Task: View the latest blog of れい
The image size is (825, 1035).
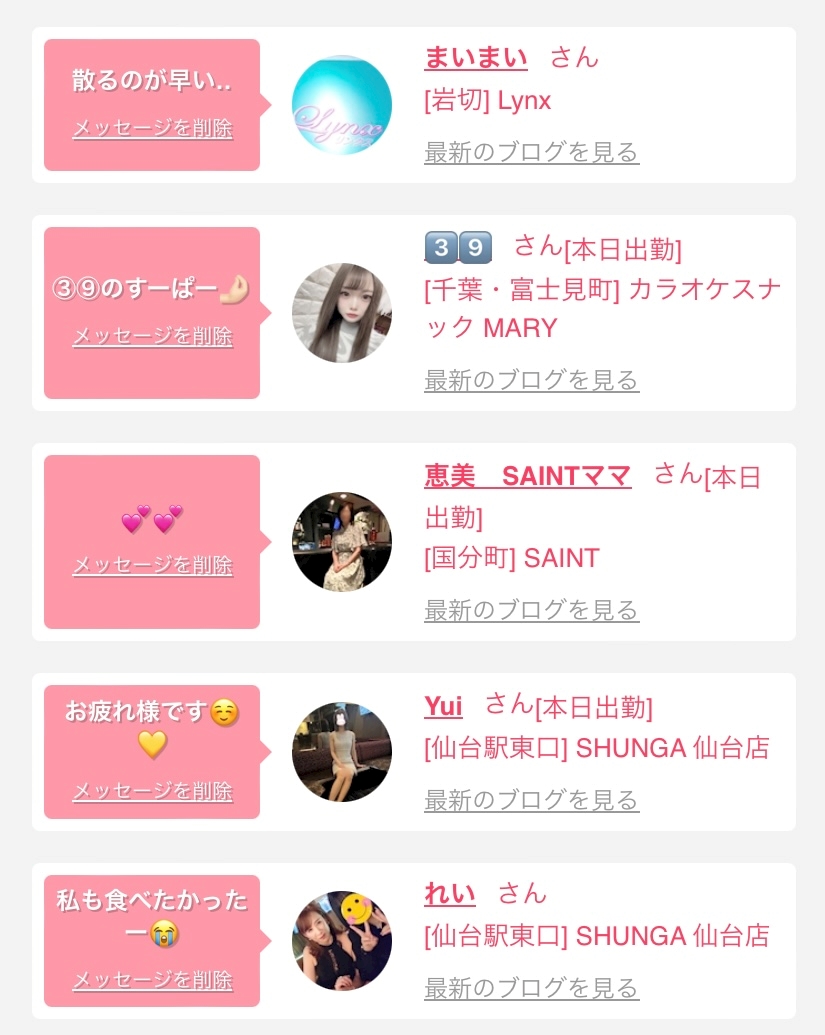Action: click(x=531, y=989)
